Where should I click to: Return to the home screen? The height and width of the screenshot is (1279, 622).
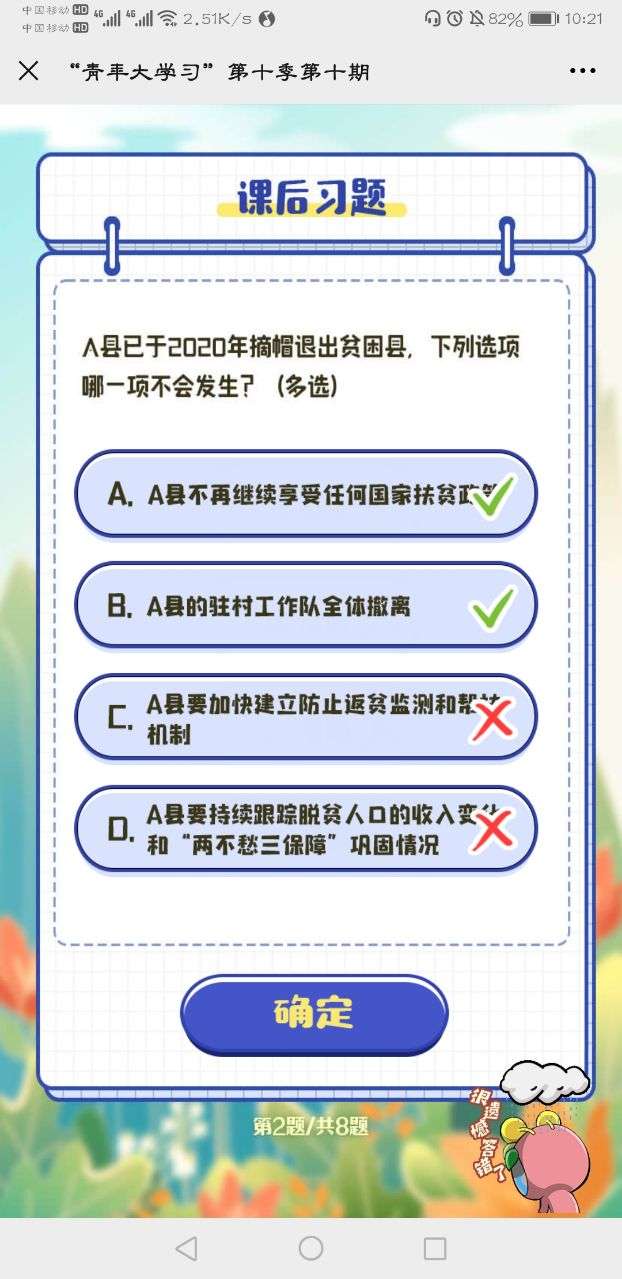[x=311, y=1248]
